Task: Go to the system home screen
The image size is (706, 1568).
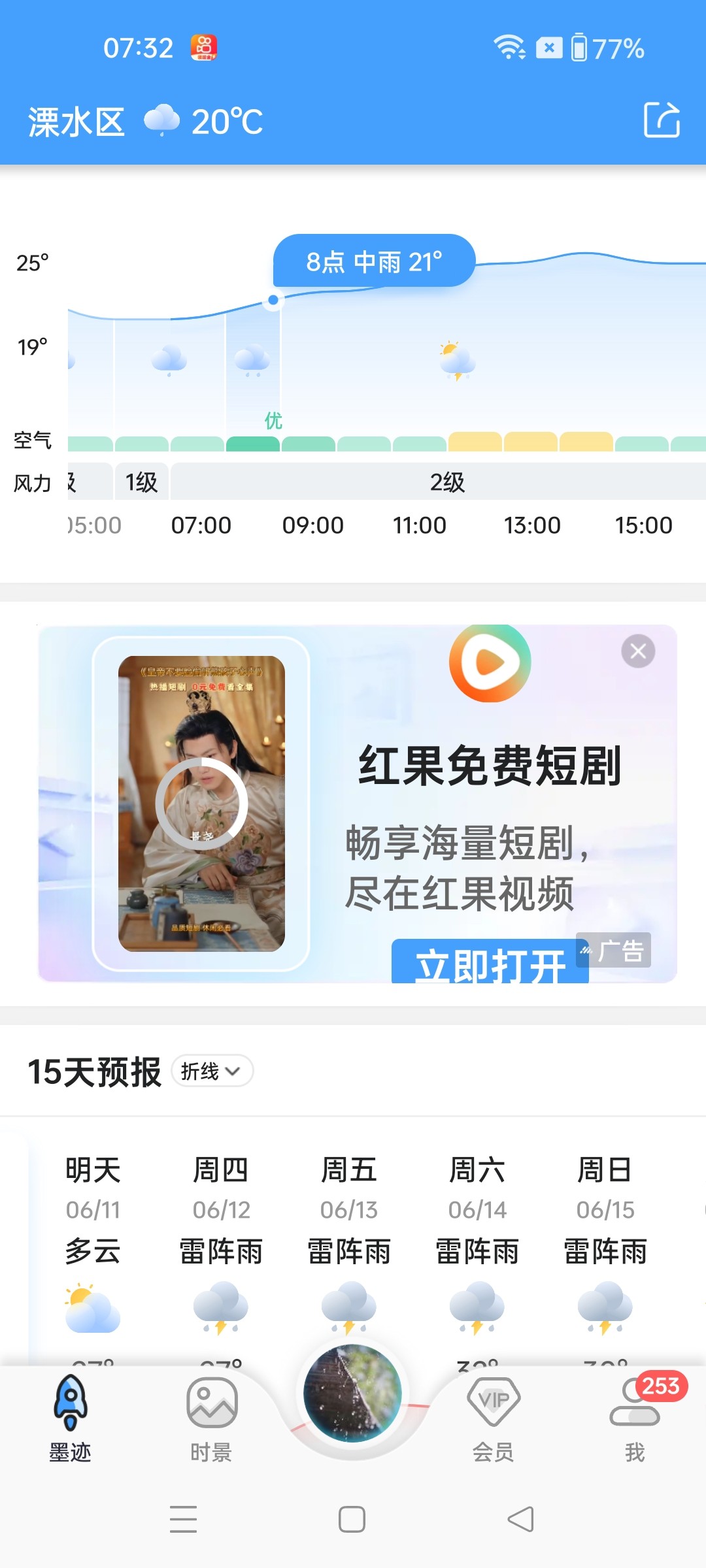Action: pos(352,1519)
